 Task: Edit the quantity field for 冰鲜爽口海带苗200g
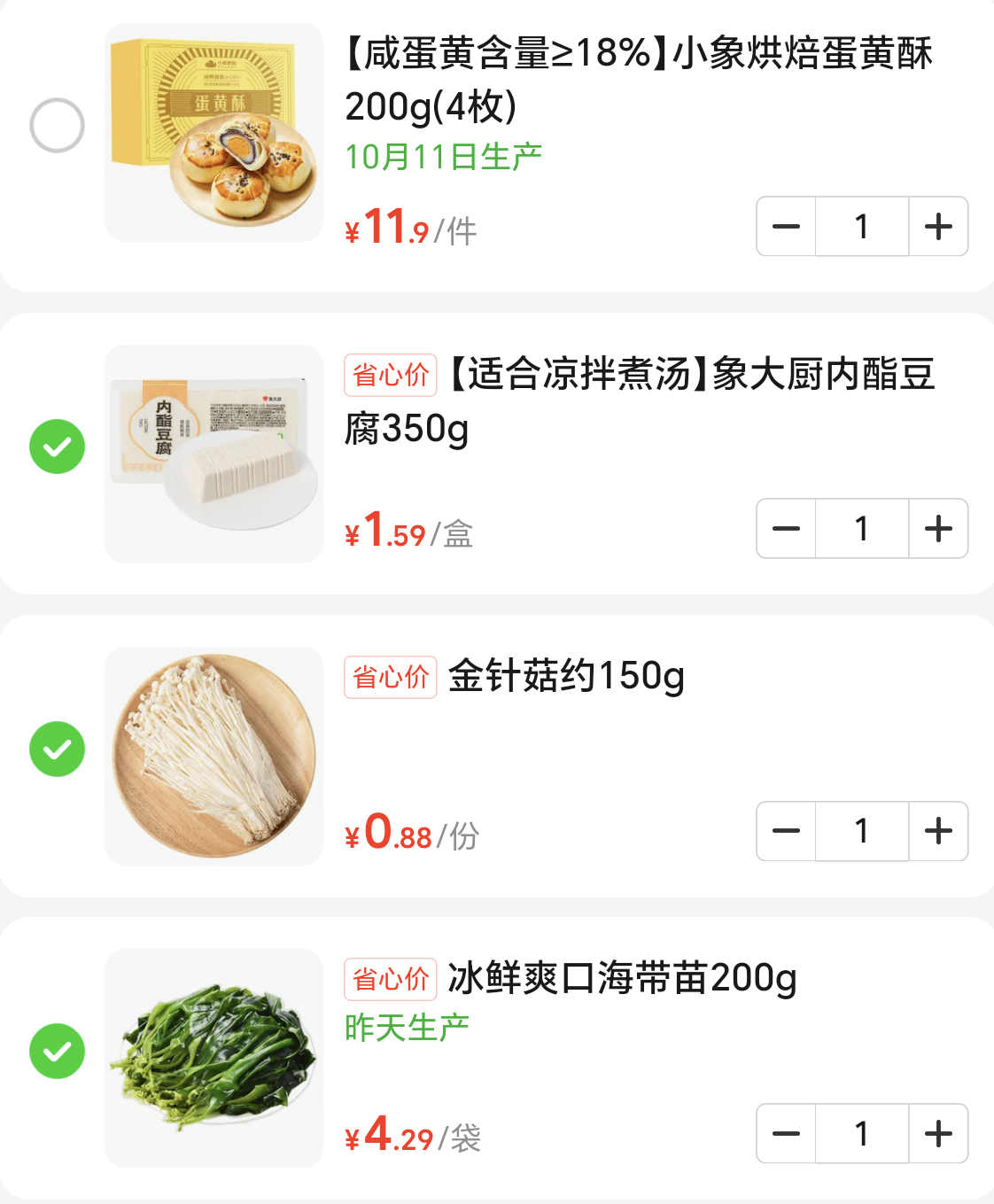point(861,1133)
